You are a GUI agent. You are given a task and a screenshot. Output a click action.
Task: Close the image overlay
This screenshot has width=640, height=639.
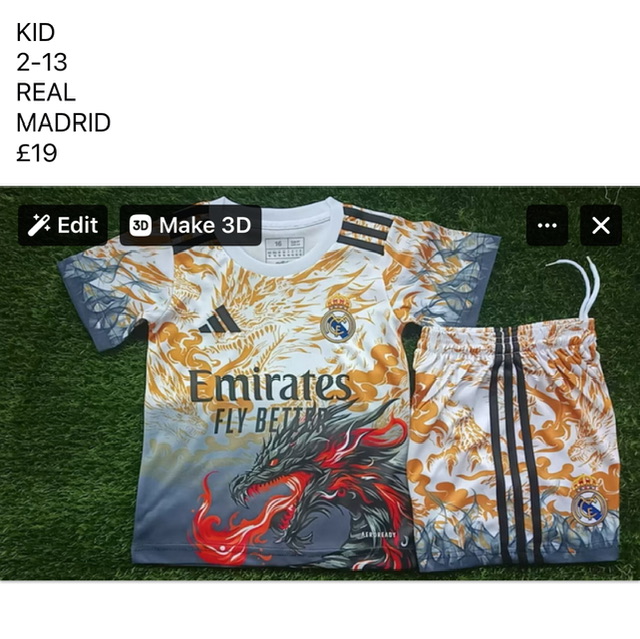tap(600, 225)
